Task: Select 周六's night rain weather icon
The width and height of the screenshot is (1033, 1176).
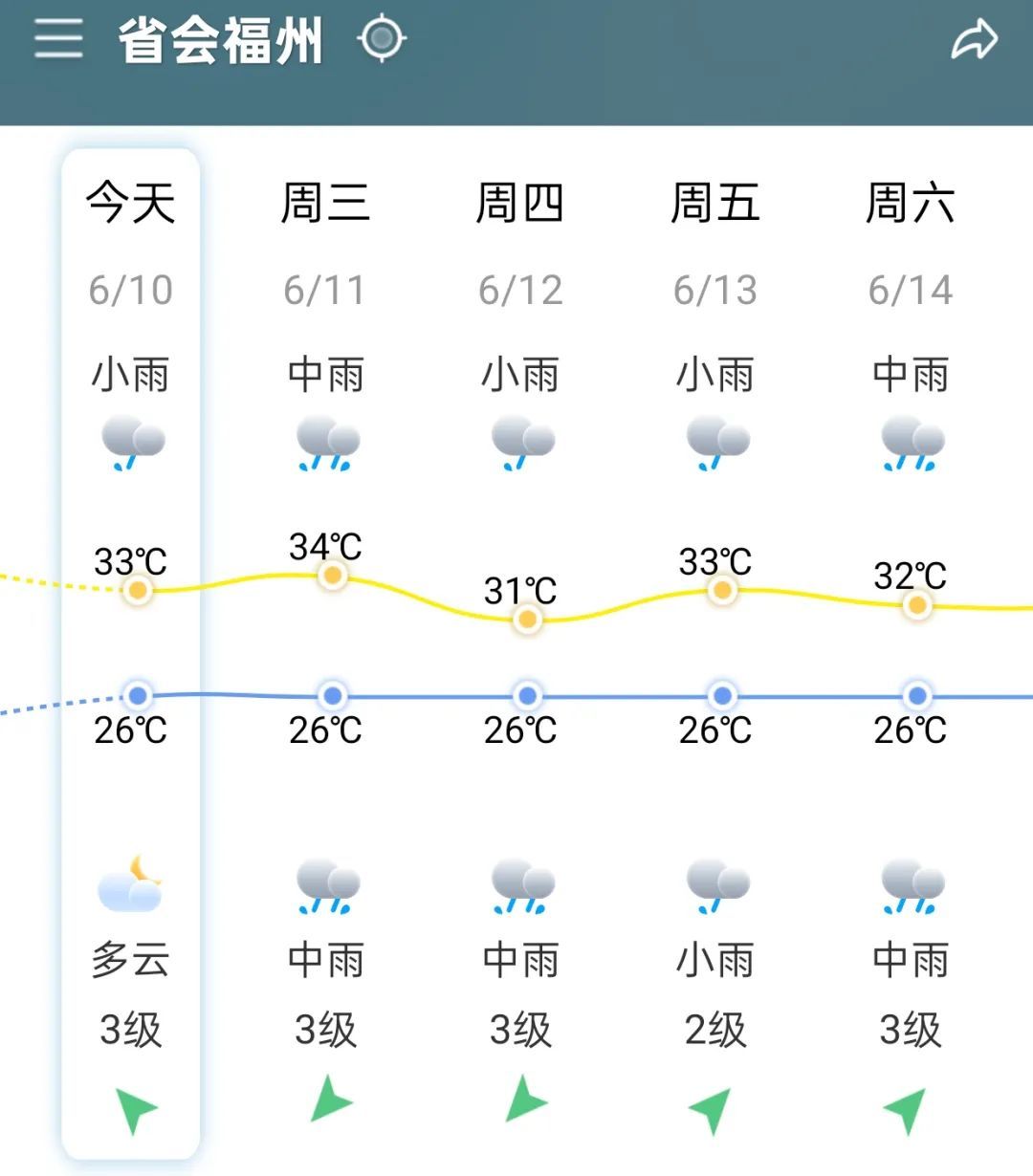Action: [x=913, y=884]
